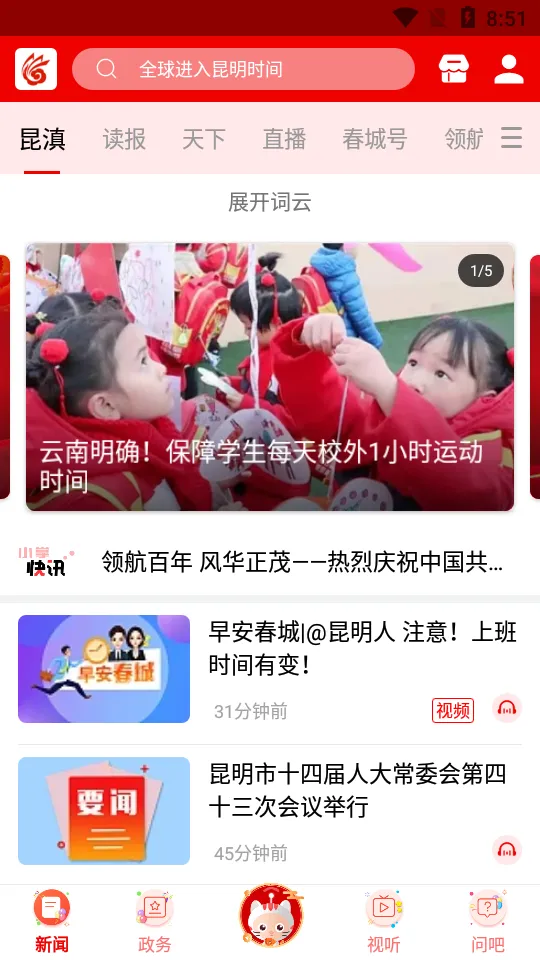540x960 pixels.
Task: Switch to 视听 in bottom navigation
Action: [384, 922]
